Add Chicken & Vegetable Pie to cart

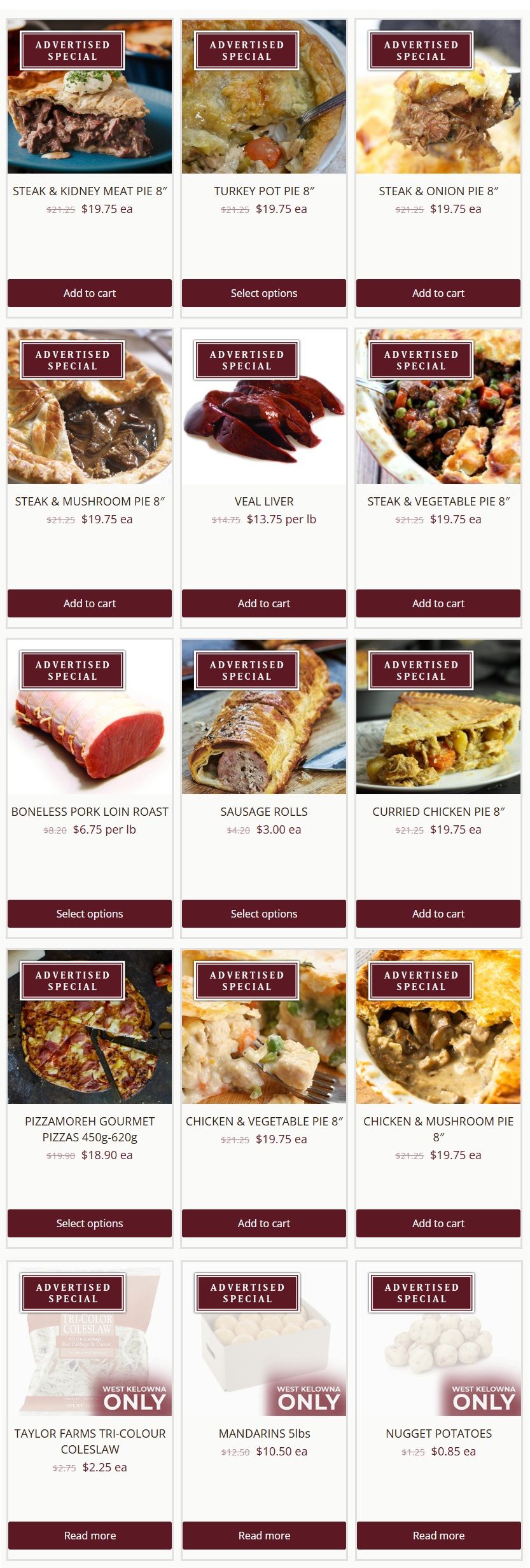coord(264,1223)
